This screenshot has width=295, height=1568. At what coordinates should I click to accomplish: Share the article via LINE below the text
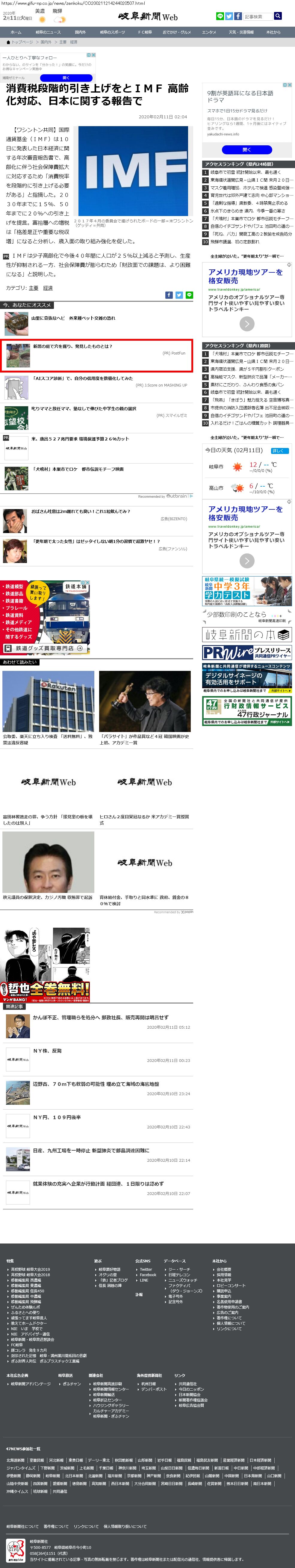[189, 295]
